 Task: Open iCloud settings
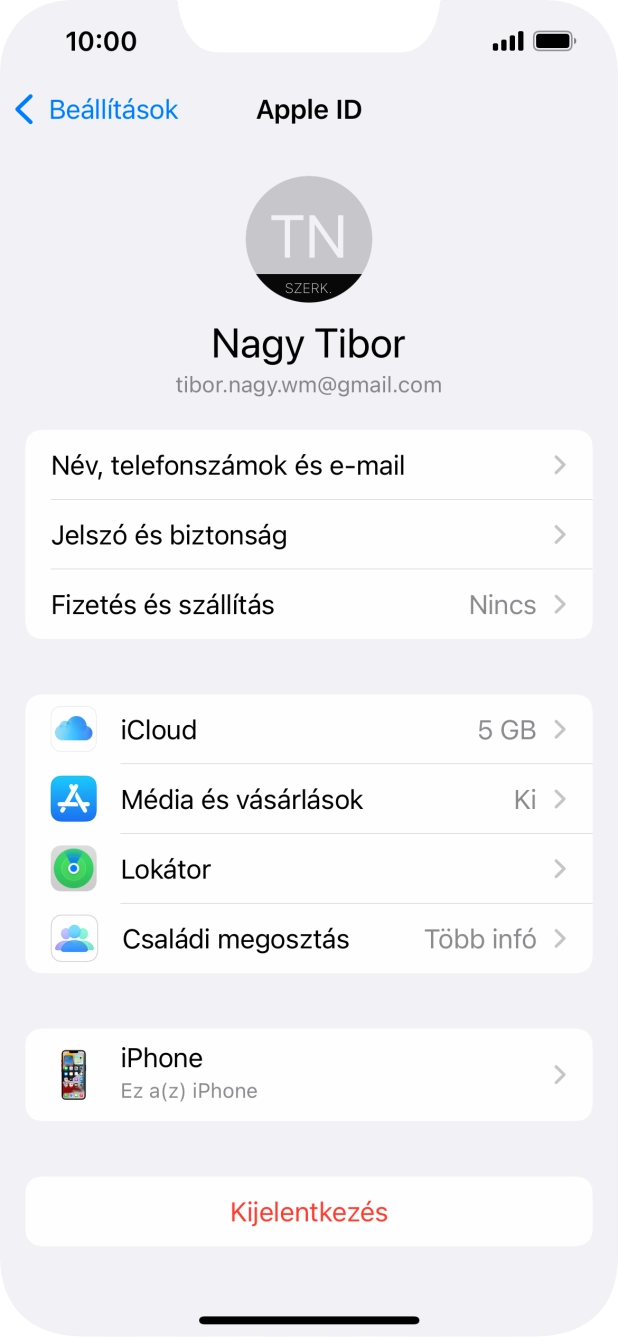tap(308, 730)
